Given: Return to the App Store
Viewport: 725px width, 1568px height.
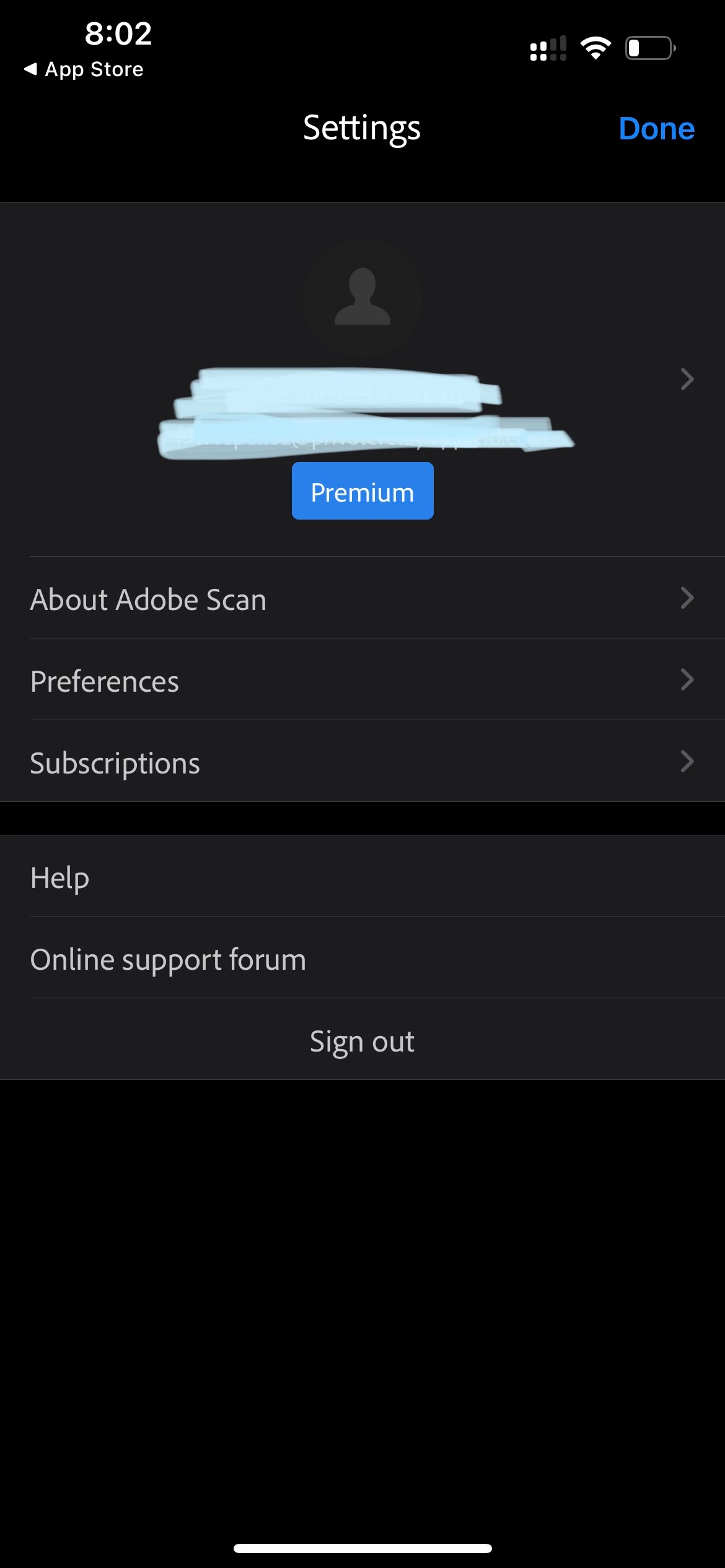Looking at the screenshot, I should pyautogui.click(x=84, y=69).
